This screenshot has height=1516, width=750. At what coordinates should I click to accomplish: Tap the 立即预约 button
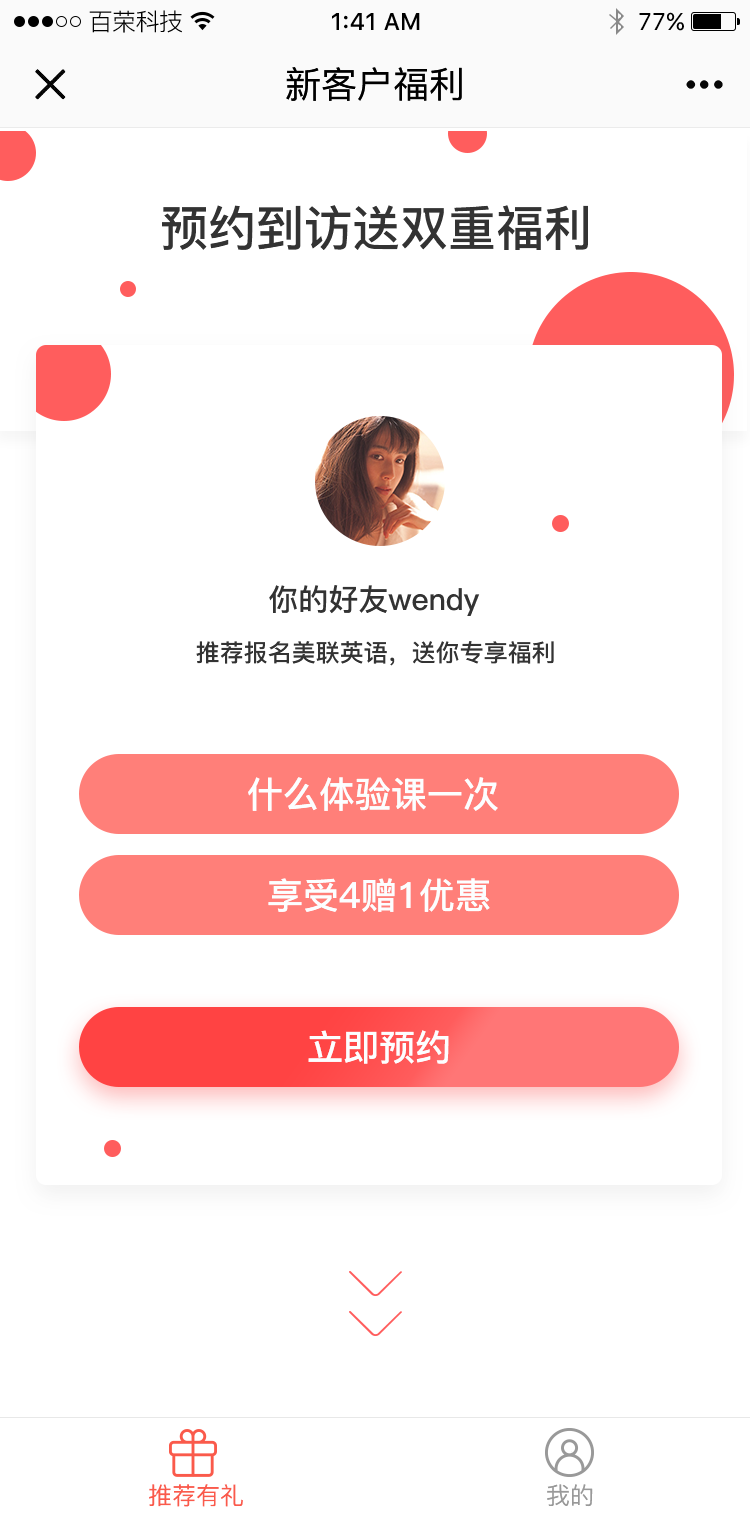pos(378,1047)
